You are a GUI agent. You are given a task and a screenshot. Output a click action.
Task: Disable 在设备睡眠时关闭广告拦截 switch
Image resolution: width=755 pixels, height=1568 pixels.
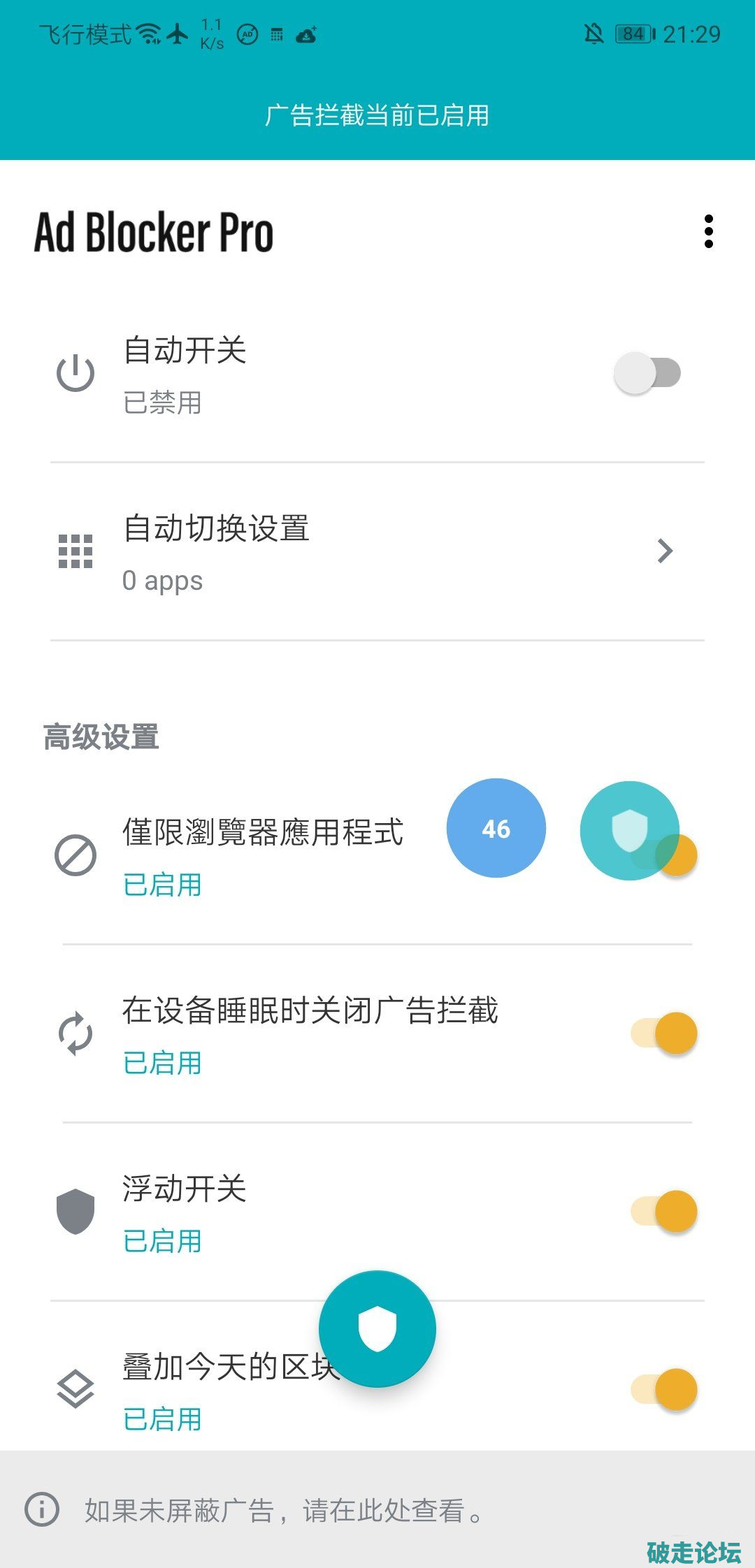(x=664, y=1033)
